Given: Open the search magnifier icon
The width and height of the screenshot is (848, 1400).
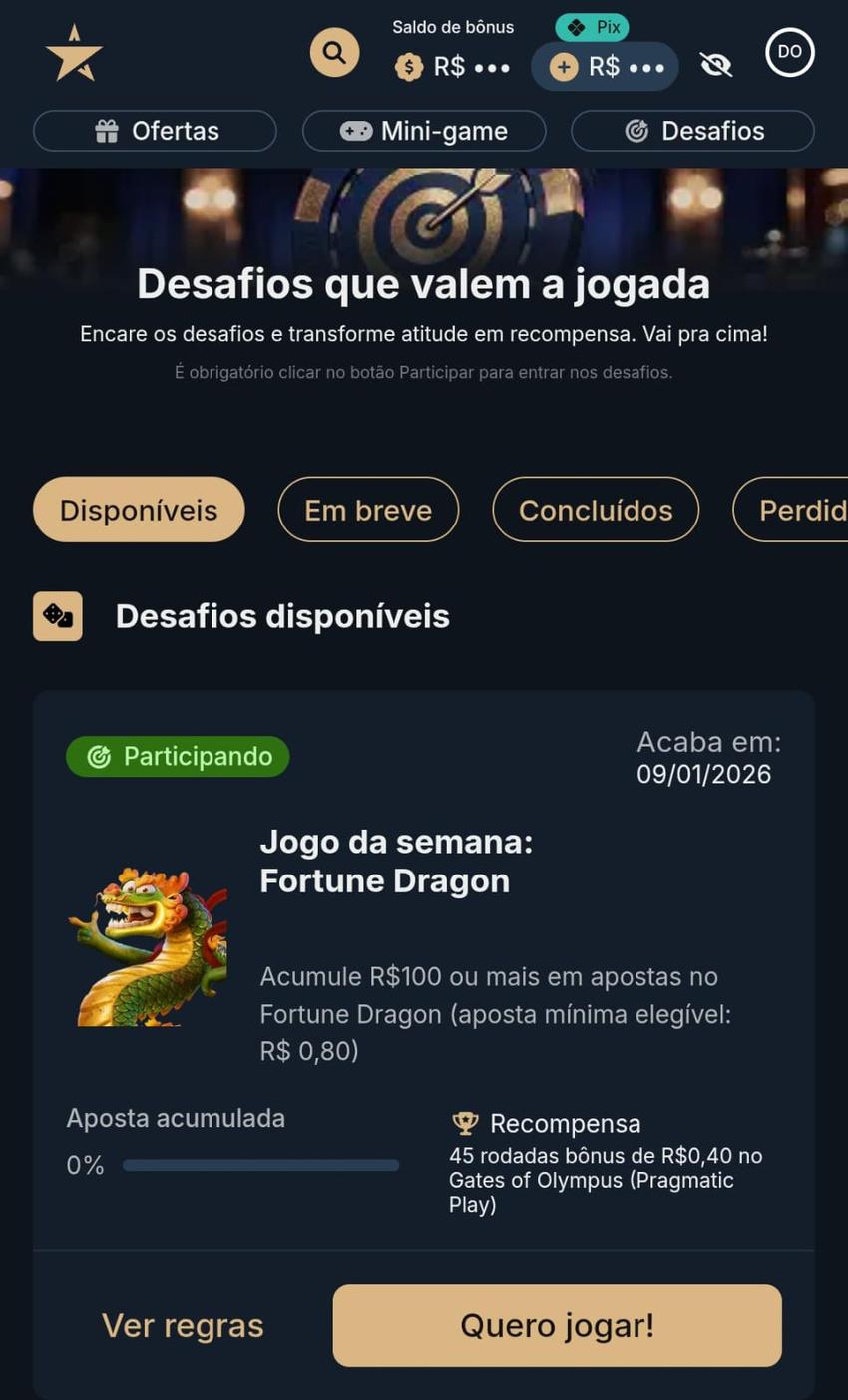Looking at the screenshot, I should (x=334, y=52).
